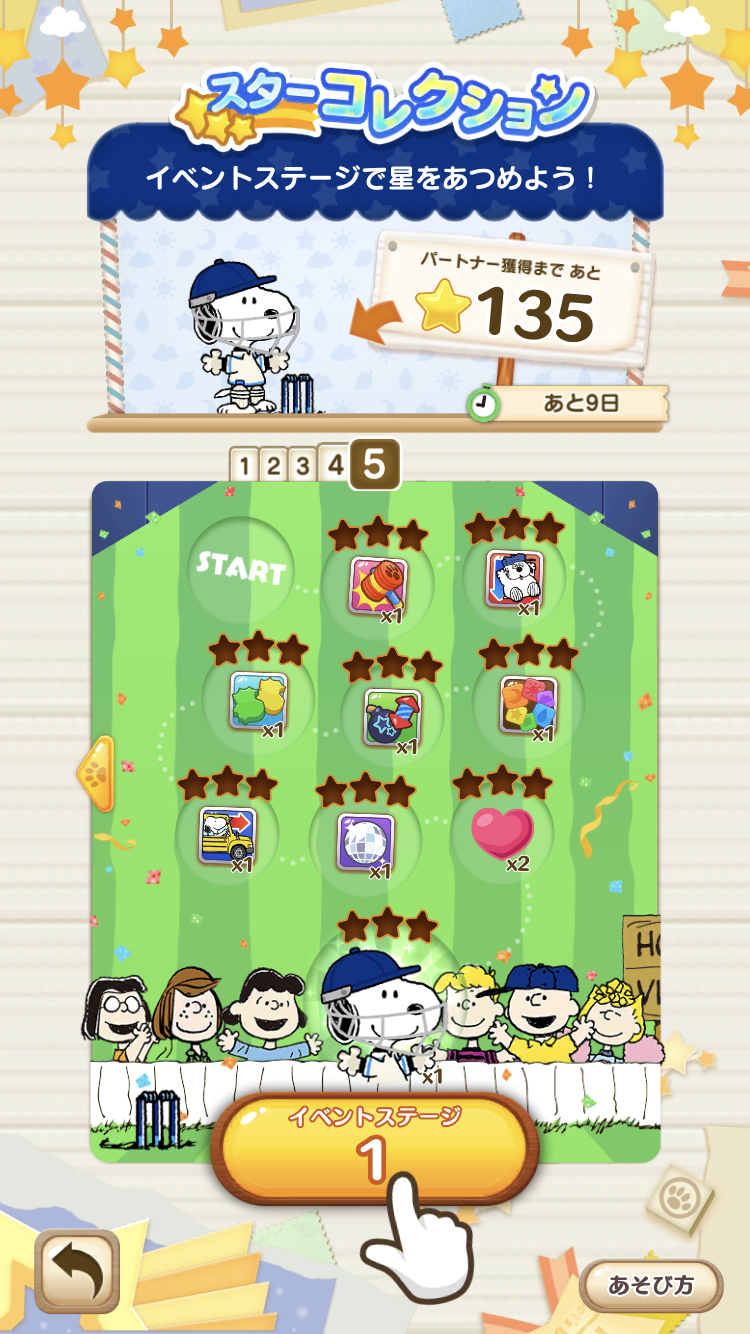Select the green and yellow stars reward stage
Viewport: 750px width, 1334px height.
pos(258,699)
